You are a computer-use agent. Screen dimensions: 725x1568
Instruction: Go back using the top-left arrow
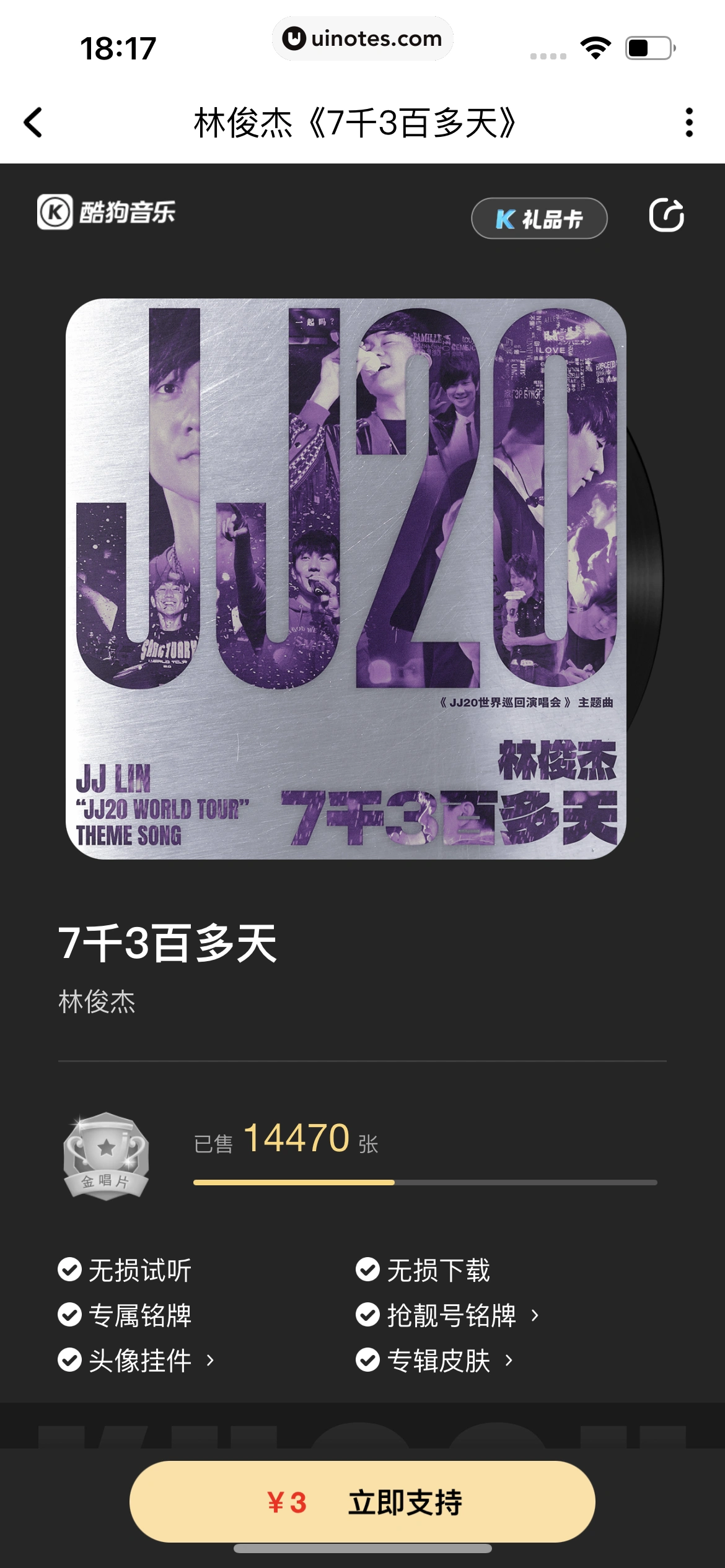[x=33, y=122]
